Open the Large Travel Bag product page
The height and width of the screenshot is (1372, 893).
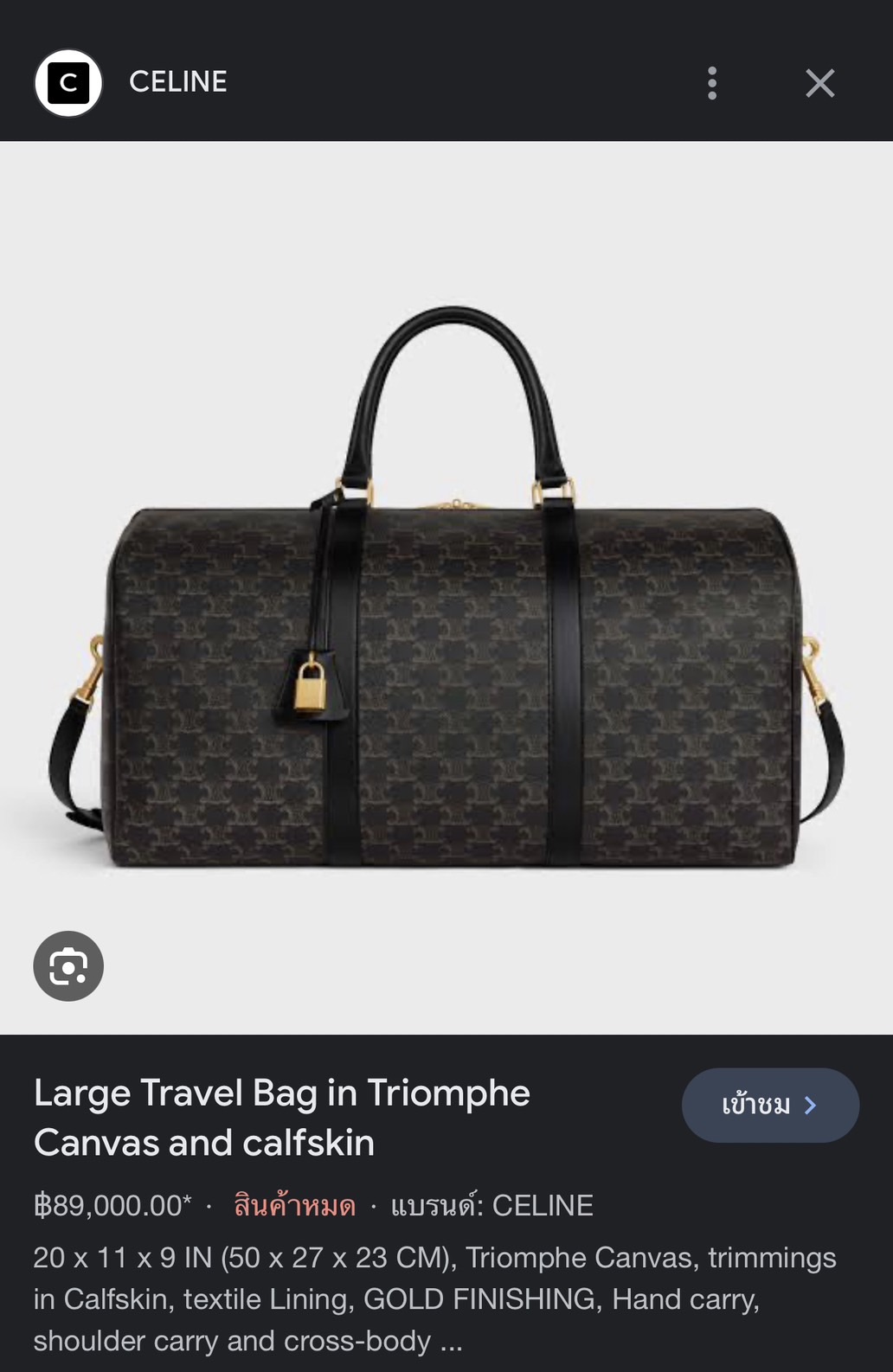point(769,1105)
